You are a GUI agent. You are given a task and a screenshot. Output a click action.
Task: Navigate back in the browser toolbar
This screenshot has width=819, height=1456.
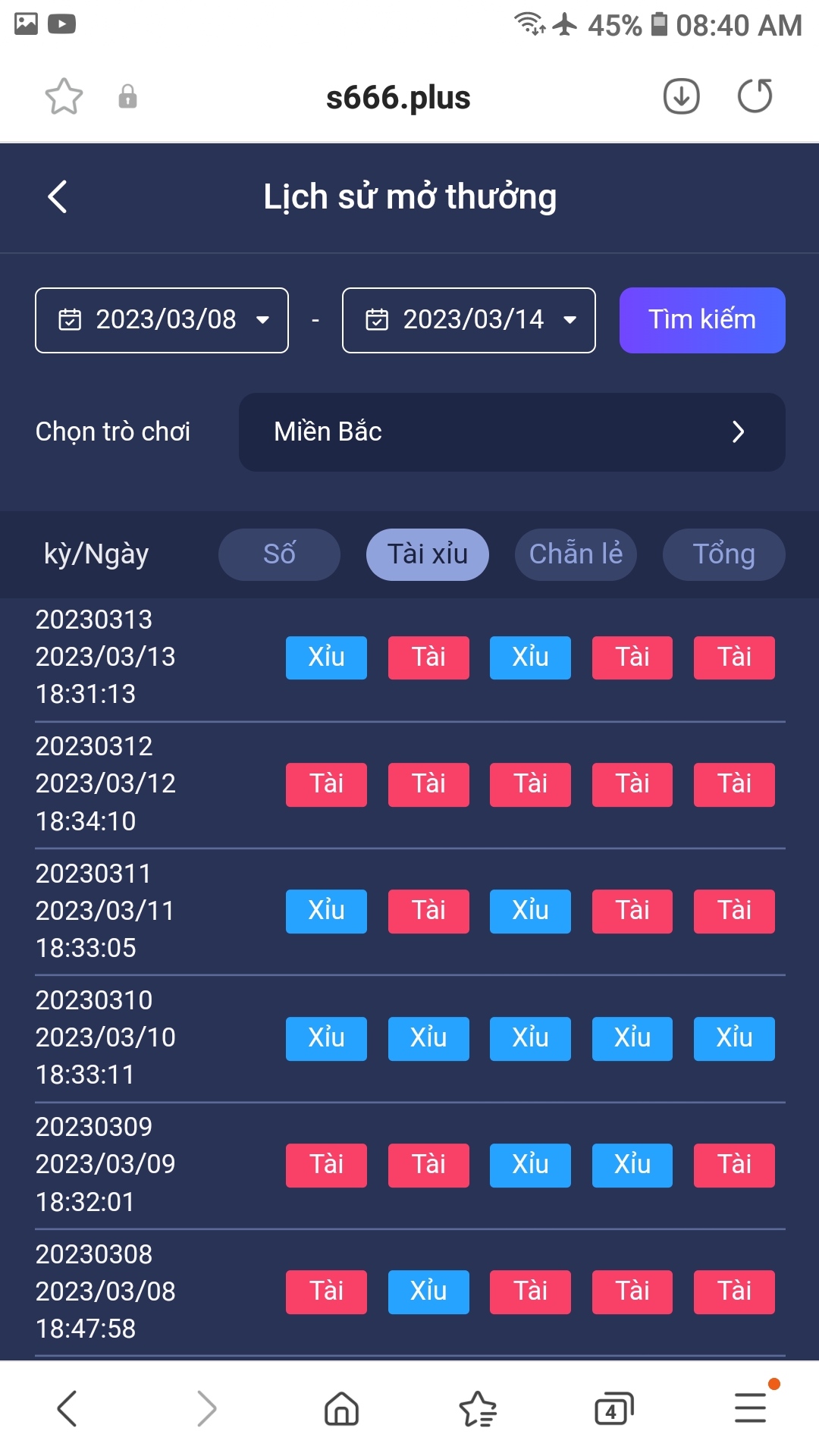pos(67,1409)
